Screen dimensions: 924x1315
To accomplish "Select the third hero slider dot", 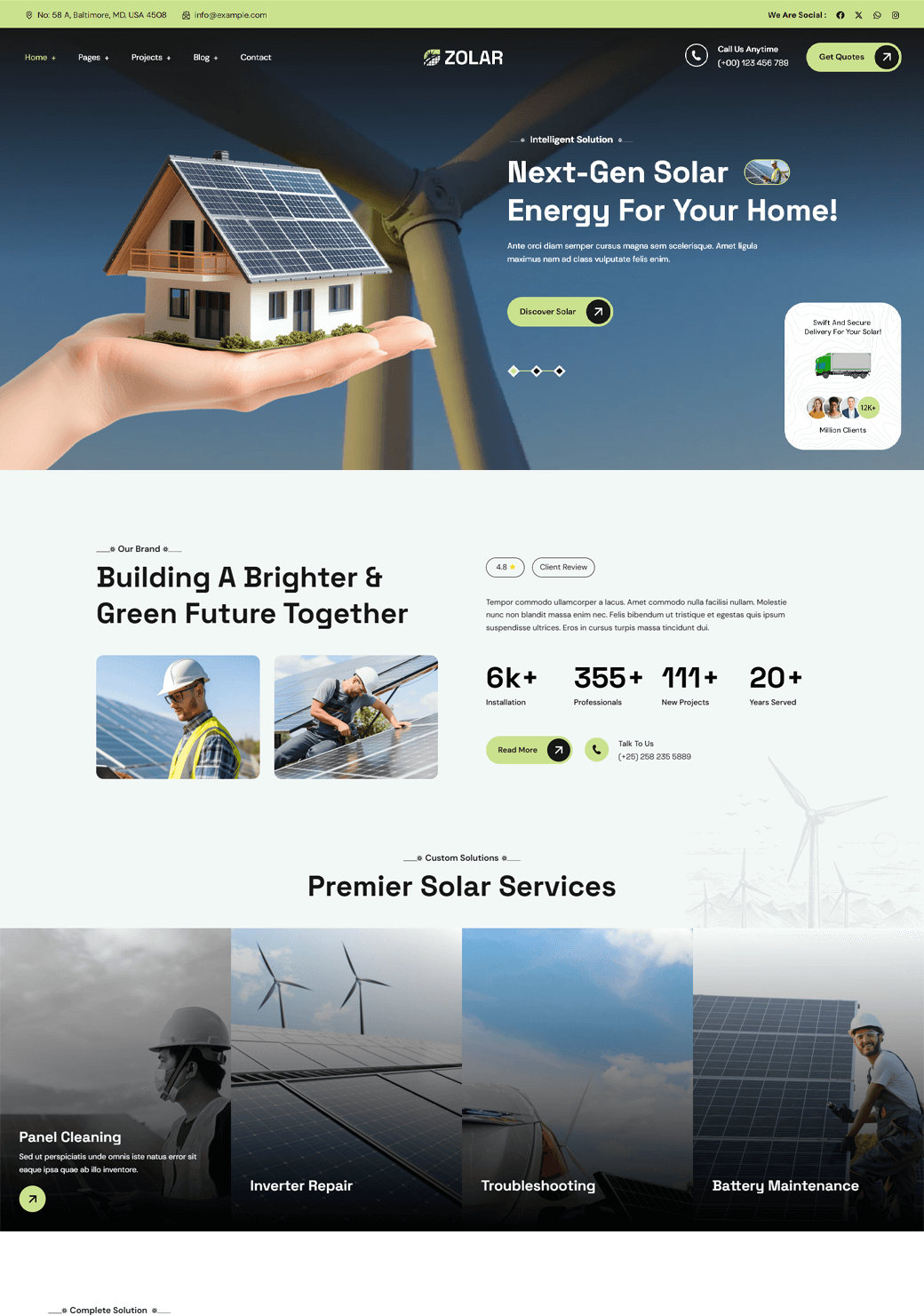I will tap(560, 371).
